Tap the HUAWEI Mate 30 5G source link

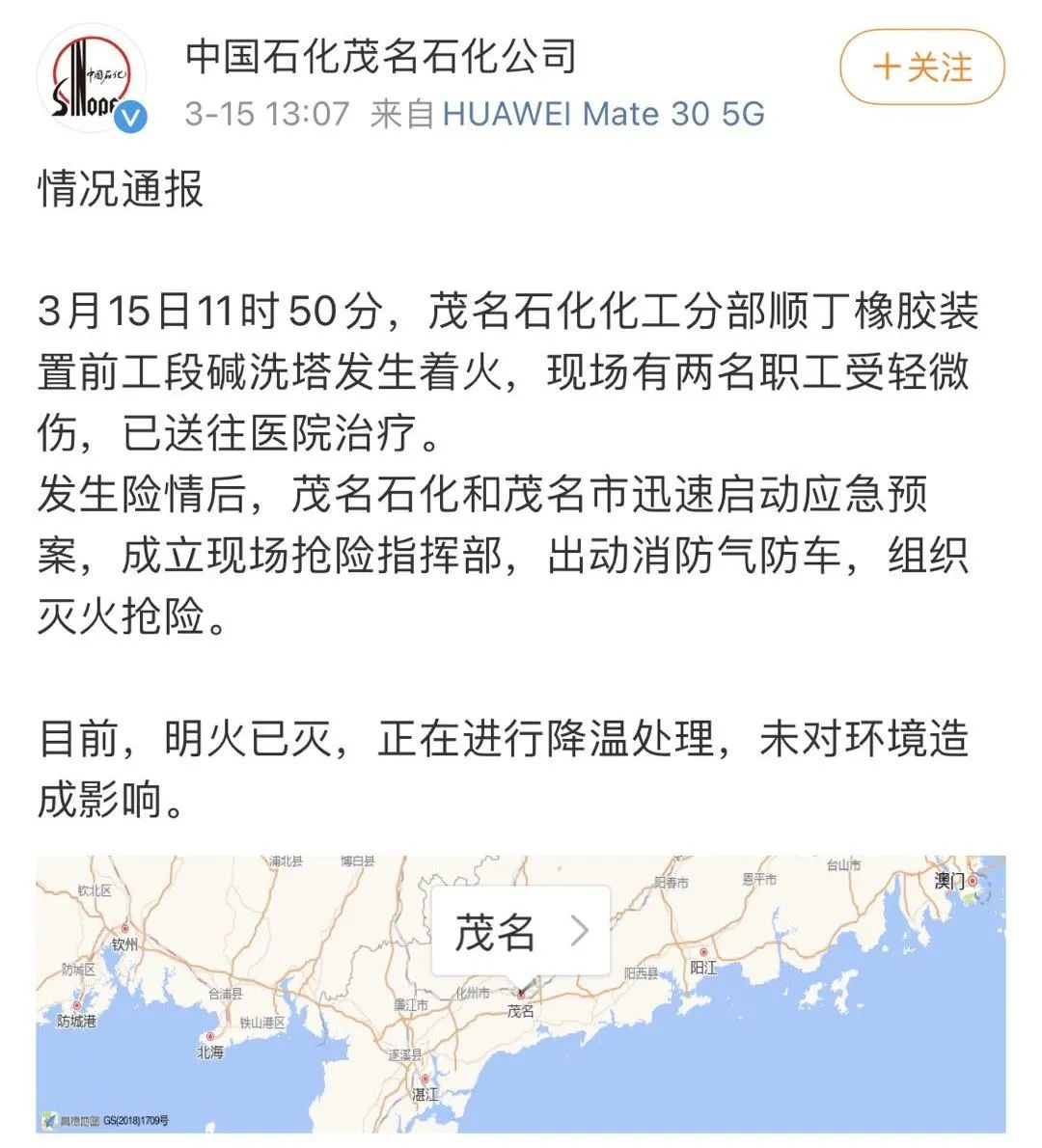coord(603,114)
